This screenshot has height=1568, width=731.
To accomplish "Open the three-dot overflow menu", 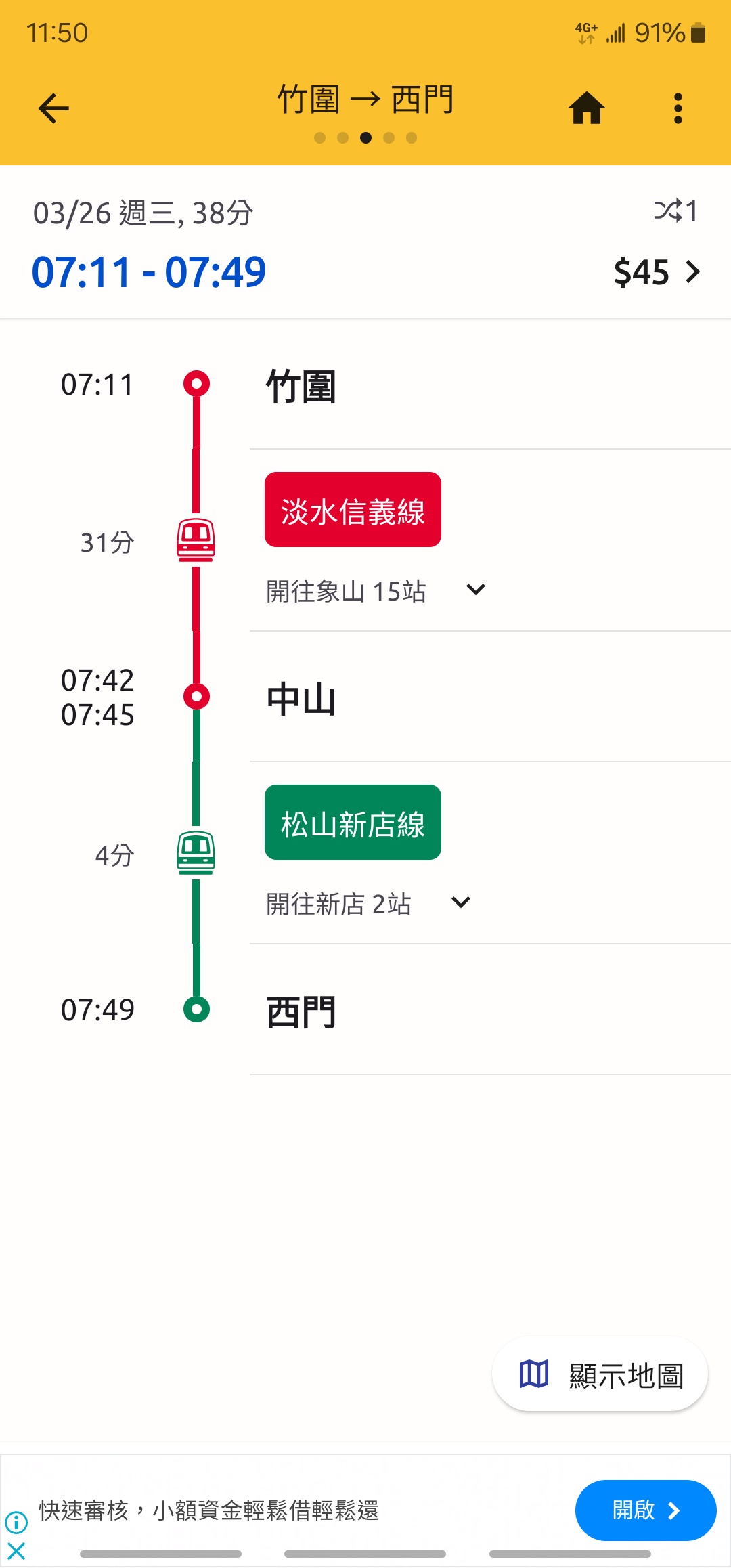I will point(678,108).
